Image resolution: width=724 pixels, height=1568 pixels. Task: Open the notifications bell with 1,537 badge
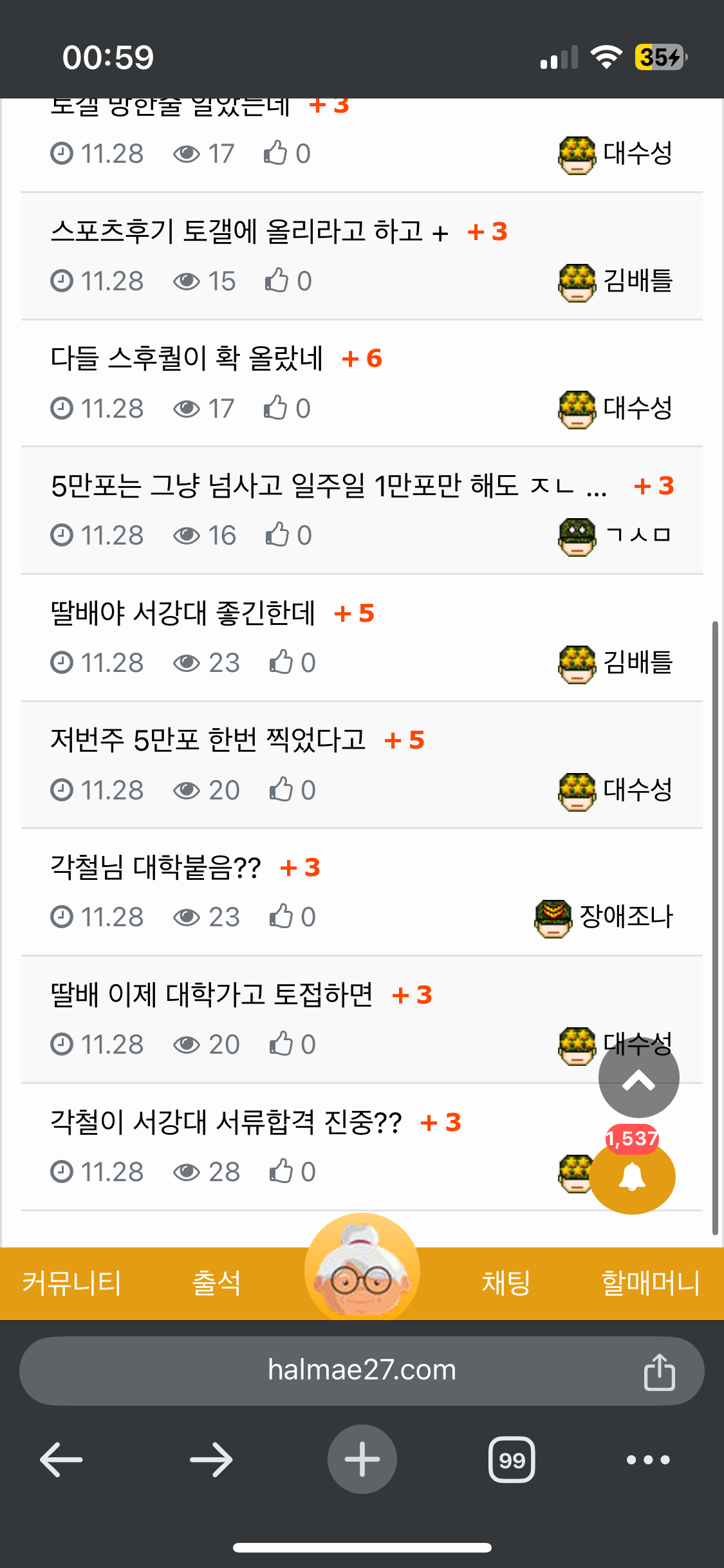[632, 1177]
